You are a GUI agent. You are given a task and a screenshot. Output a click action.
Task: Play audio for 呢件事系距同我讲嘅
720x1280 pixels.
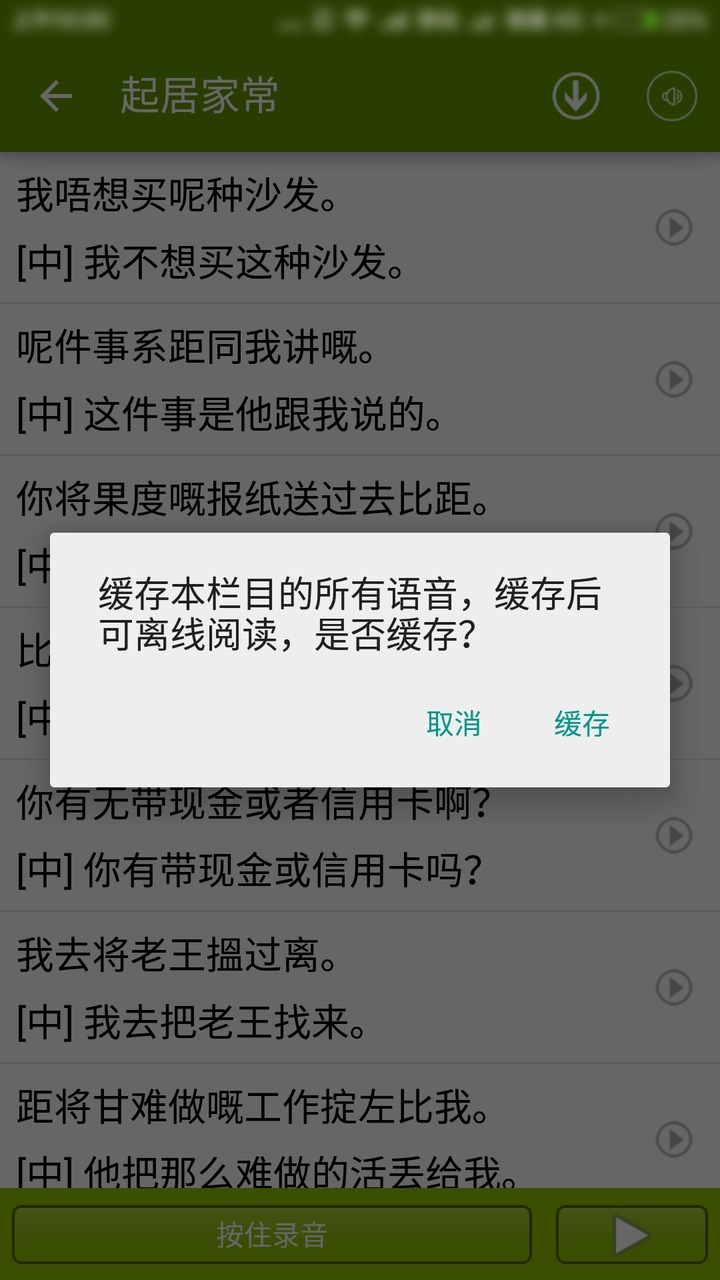pyautogui.click(x=674, y=380)
